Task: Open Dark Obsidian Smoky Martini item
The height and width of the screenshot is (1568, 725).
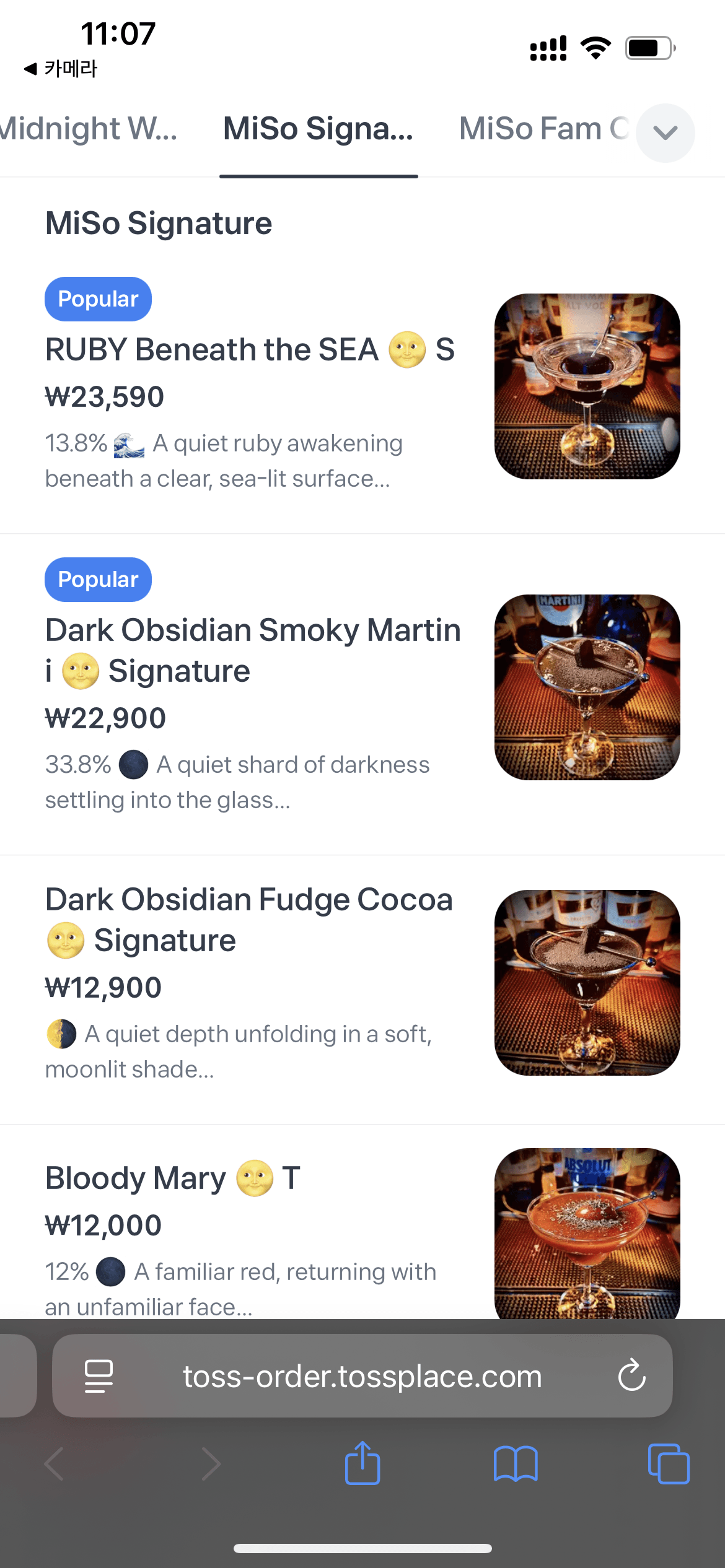Action: pyautogui.click(x=253, y=650)
